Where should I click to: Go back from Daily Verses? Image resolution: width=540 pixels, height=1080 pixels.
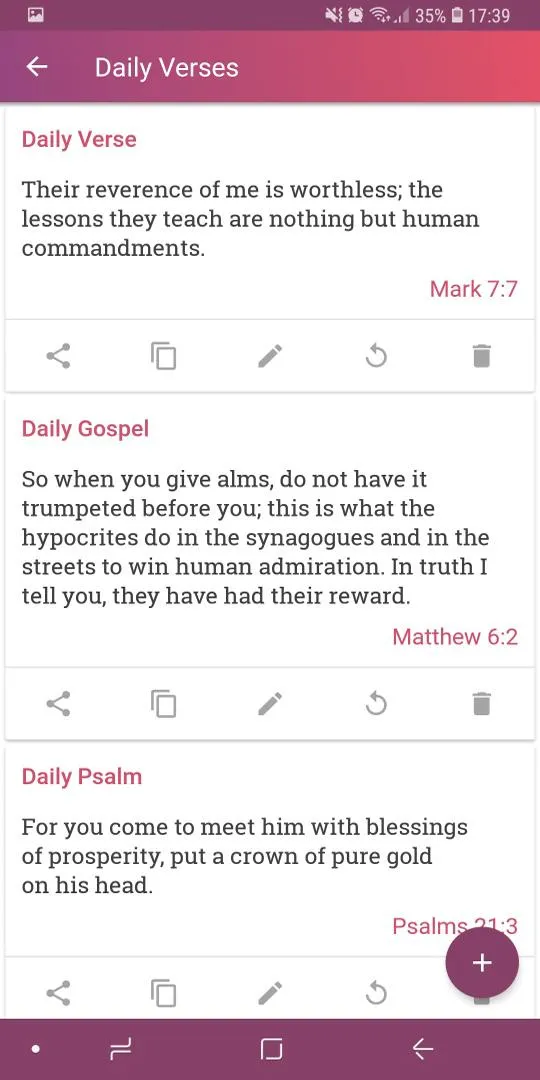[x=37, y=67]
